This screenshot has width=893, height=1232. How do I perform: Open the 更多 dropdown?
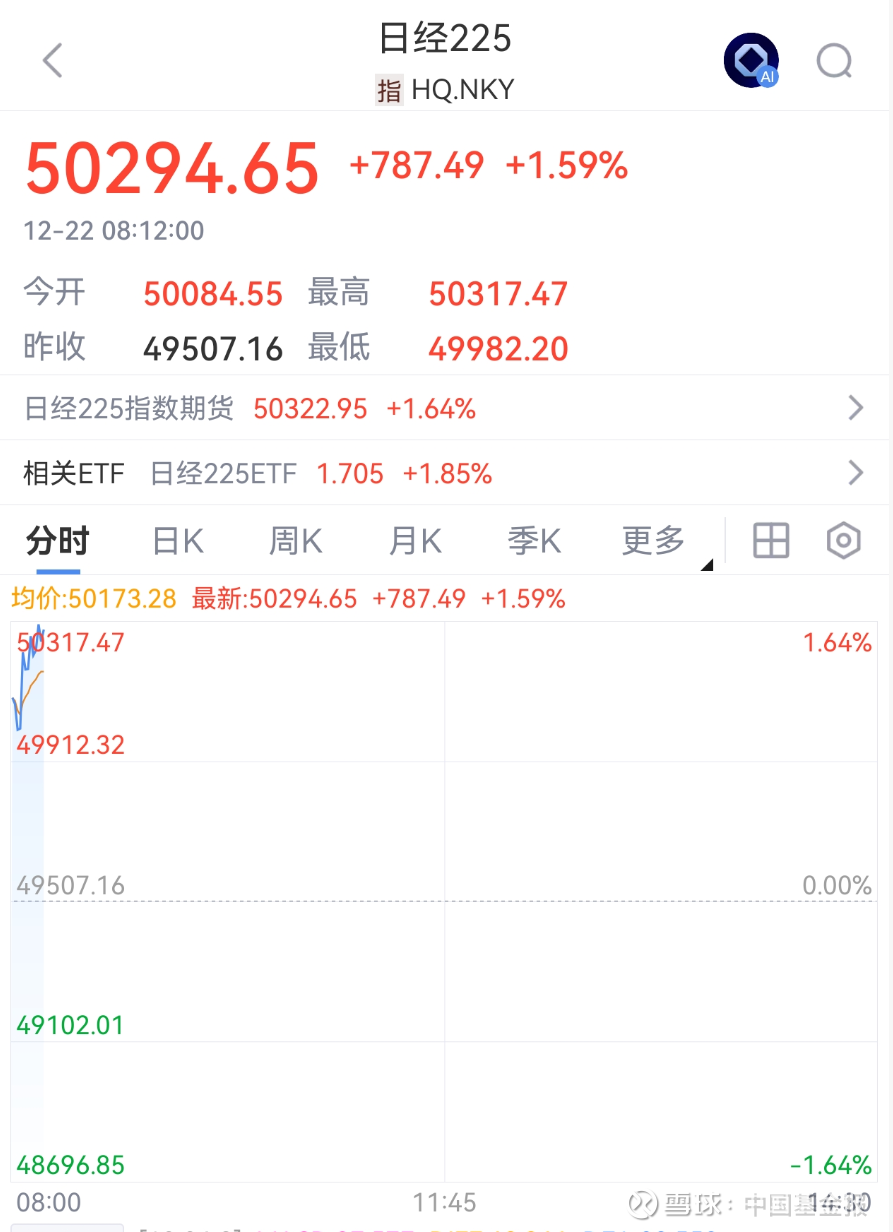click(x=652, y=540)
